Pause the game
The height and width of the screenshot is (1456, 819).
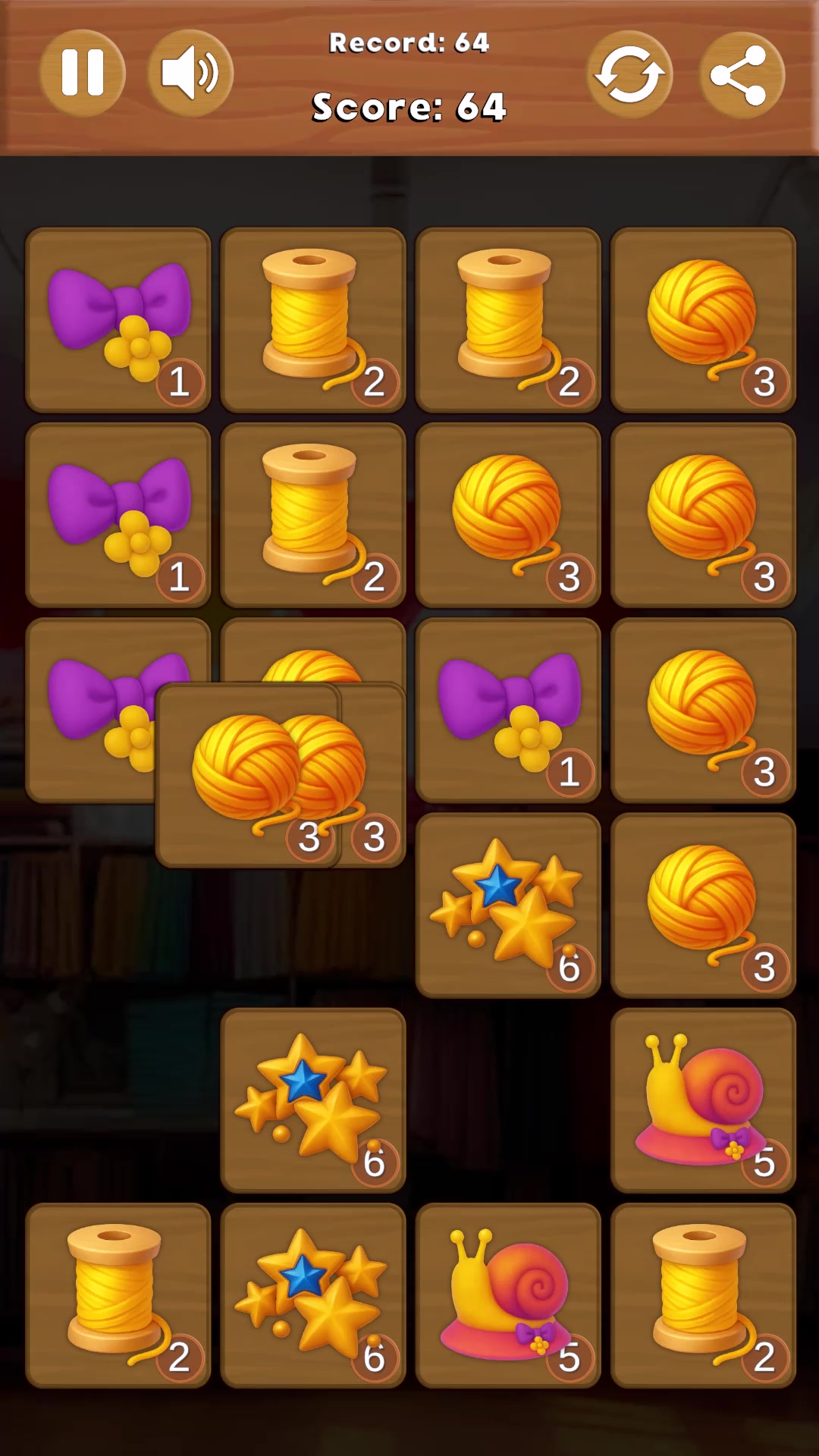(x=82, y=74)
